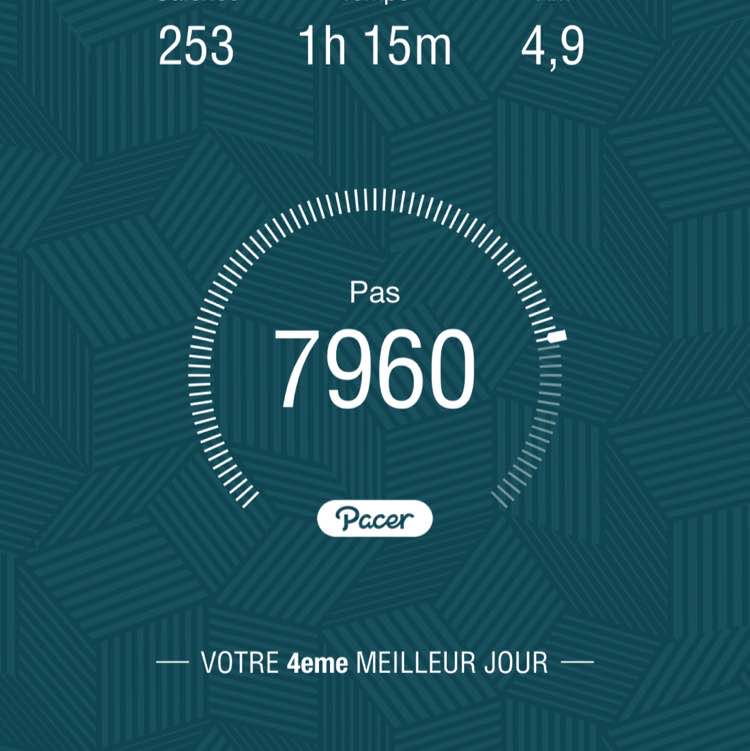Tap the patterned background below the badge
Image resolution: width=750 pixels, height=751 pixels.
click(375, 590)
